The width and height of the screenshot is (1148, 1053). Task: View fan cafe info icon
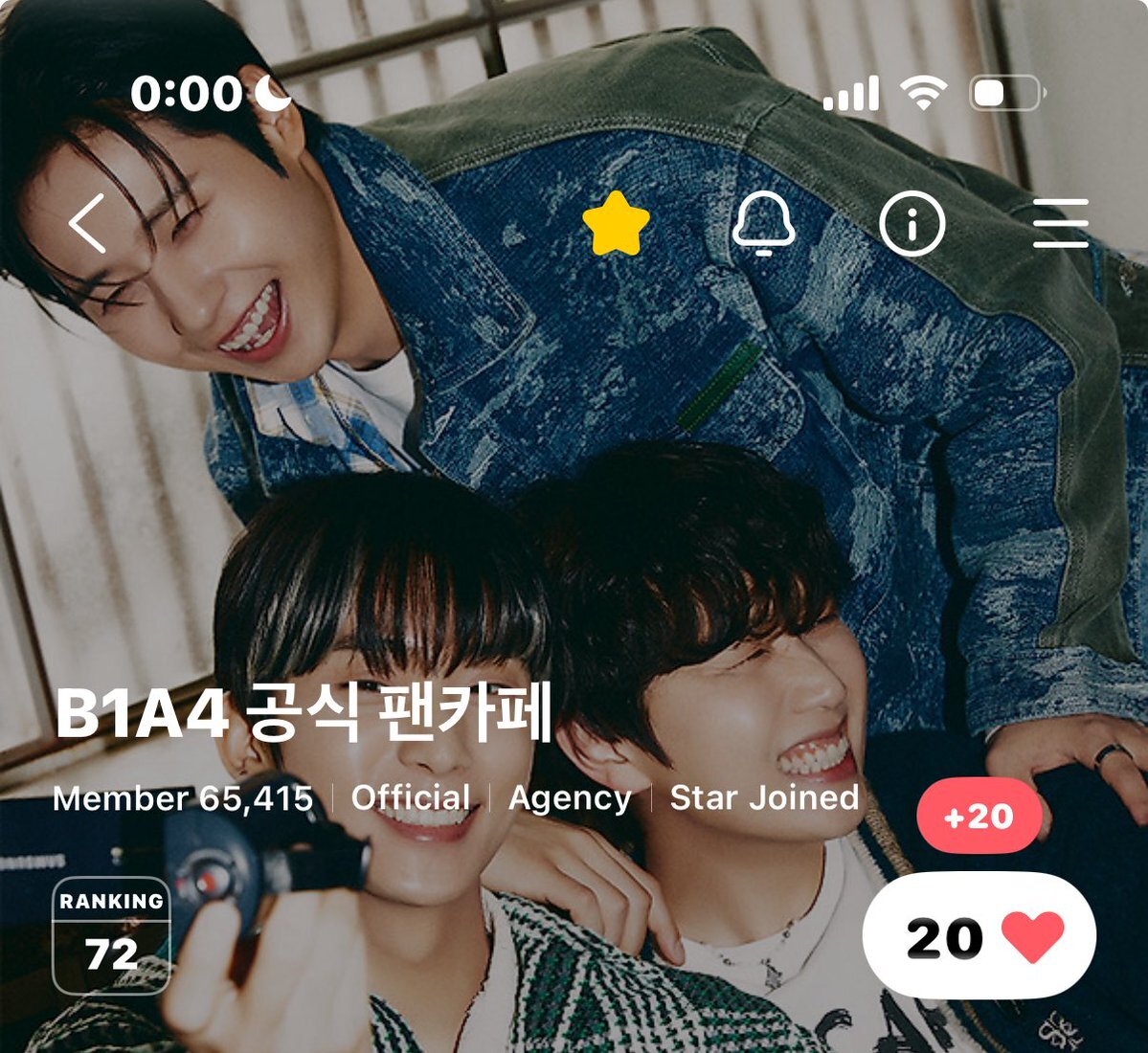click(912, 224)
